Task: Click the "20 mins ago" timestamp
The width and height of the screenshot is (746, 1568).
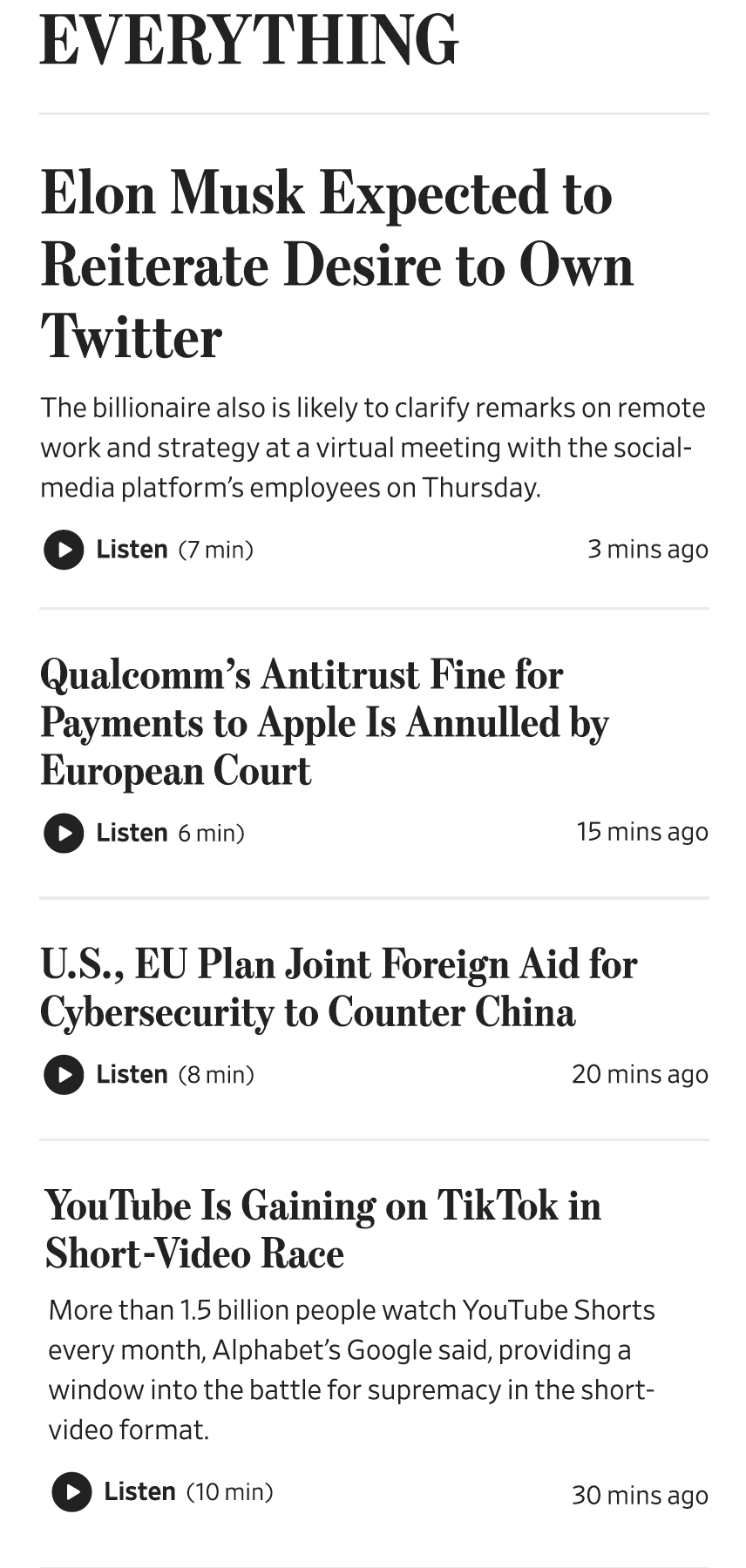Action: coord(641,1075)
